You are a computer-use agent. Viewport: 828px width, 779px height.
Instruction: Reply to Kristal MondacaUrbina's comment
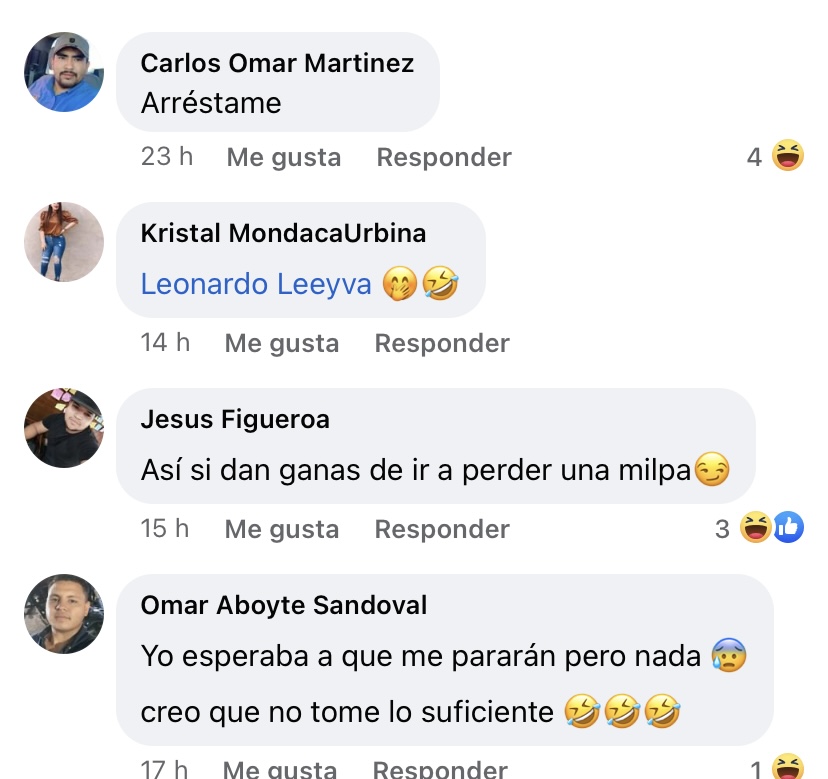click(442, 343)
